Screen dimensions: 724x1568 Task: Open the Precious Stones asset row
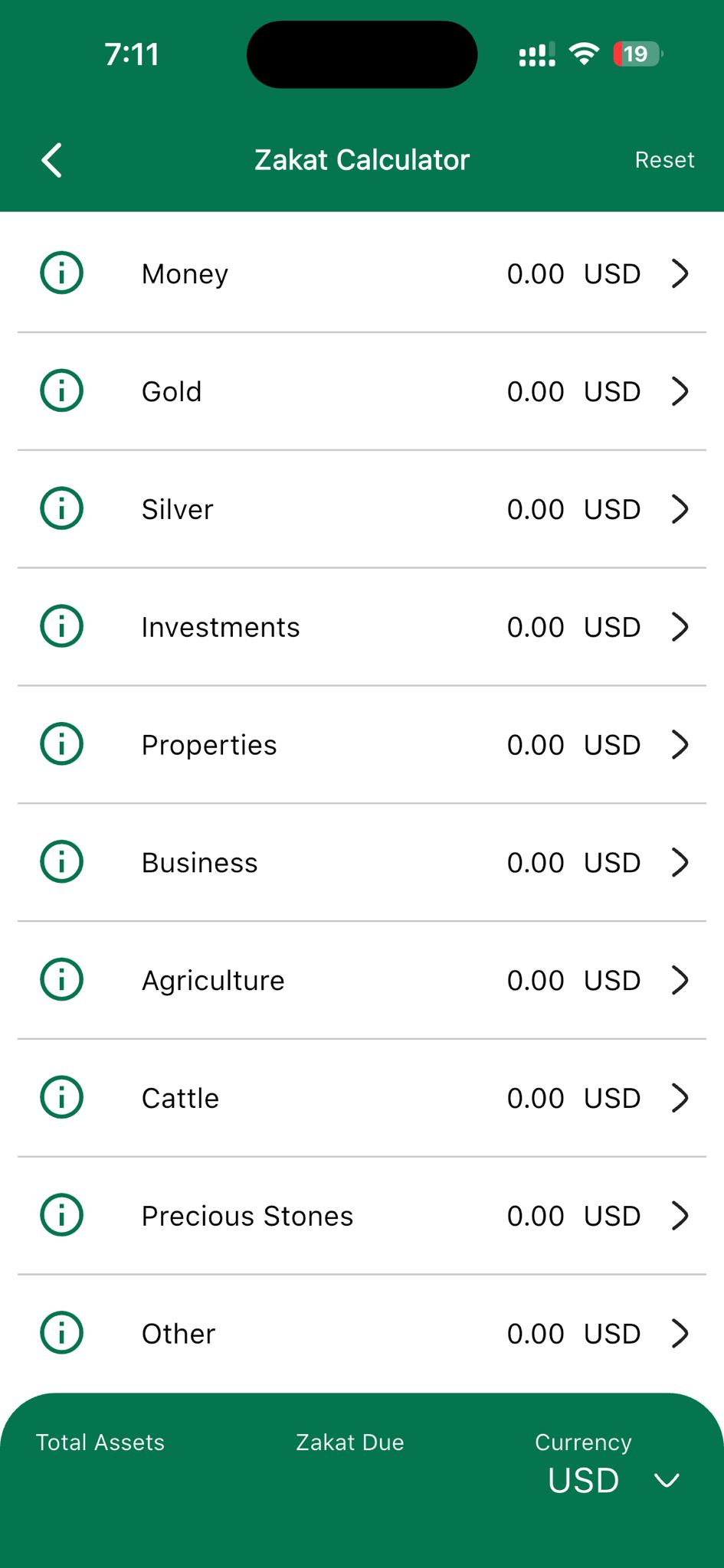(679, 1216)
